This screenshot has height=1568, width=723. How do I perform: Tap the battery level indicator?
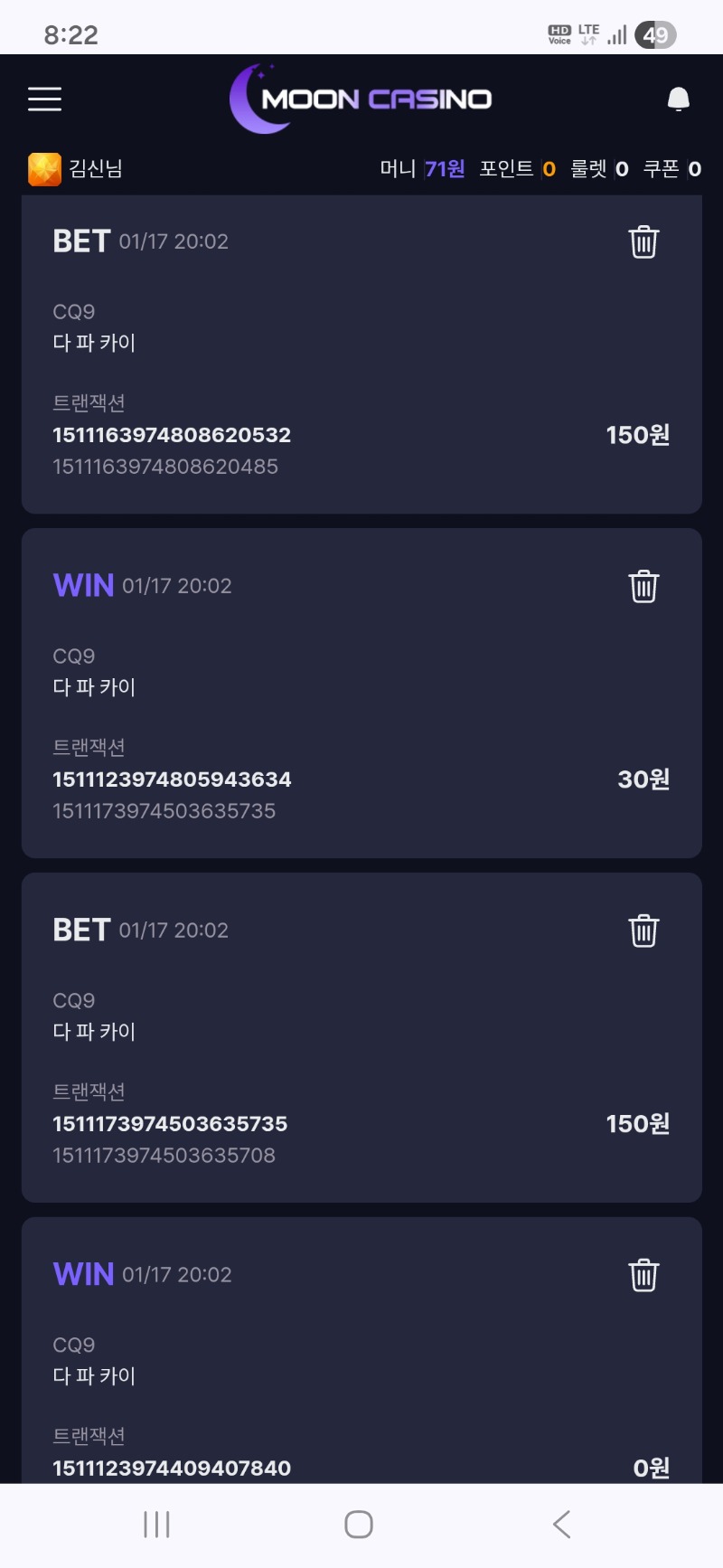(656, 34)
